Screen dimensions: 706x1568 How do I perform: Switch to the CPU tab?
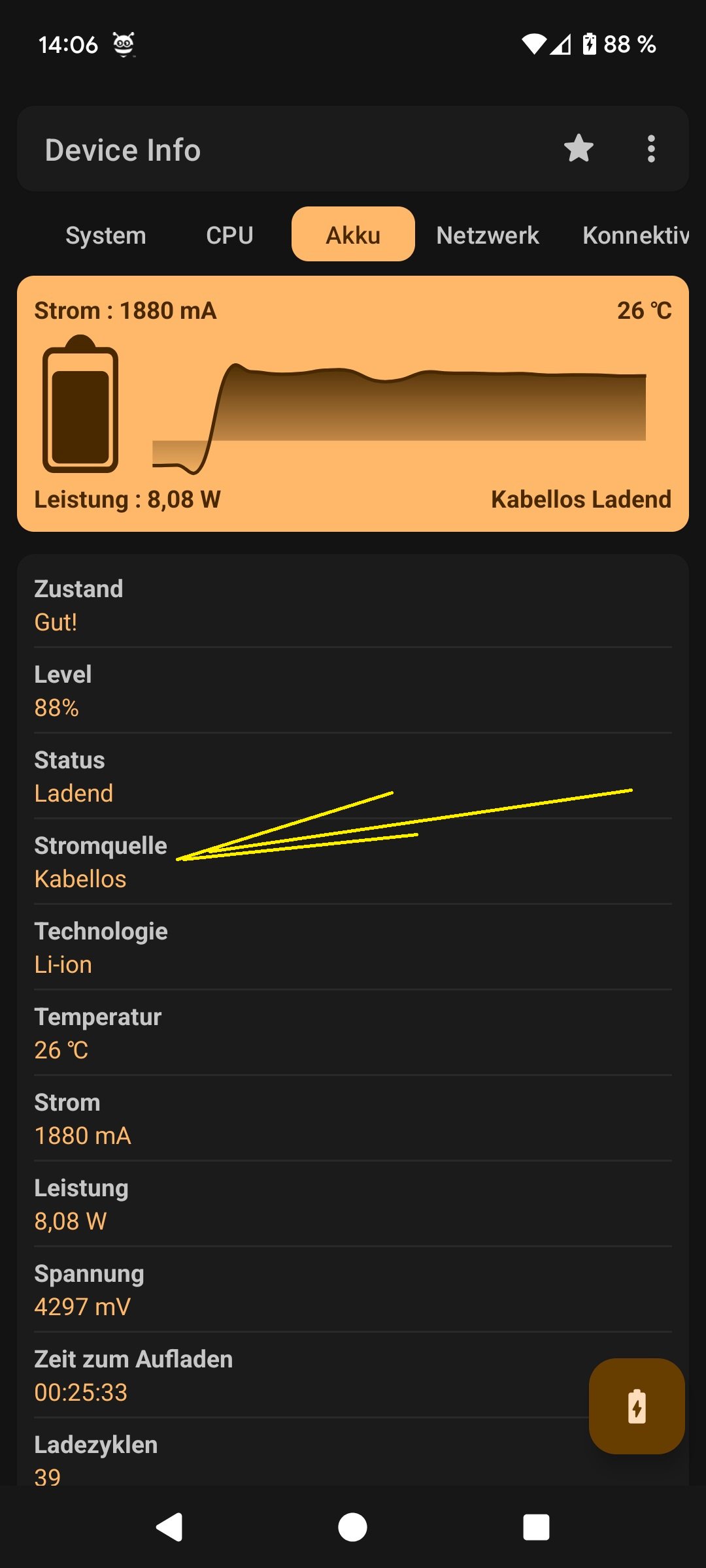point(229,235)
